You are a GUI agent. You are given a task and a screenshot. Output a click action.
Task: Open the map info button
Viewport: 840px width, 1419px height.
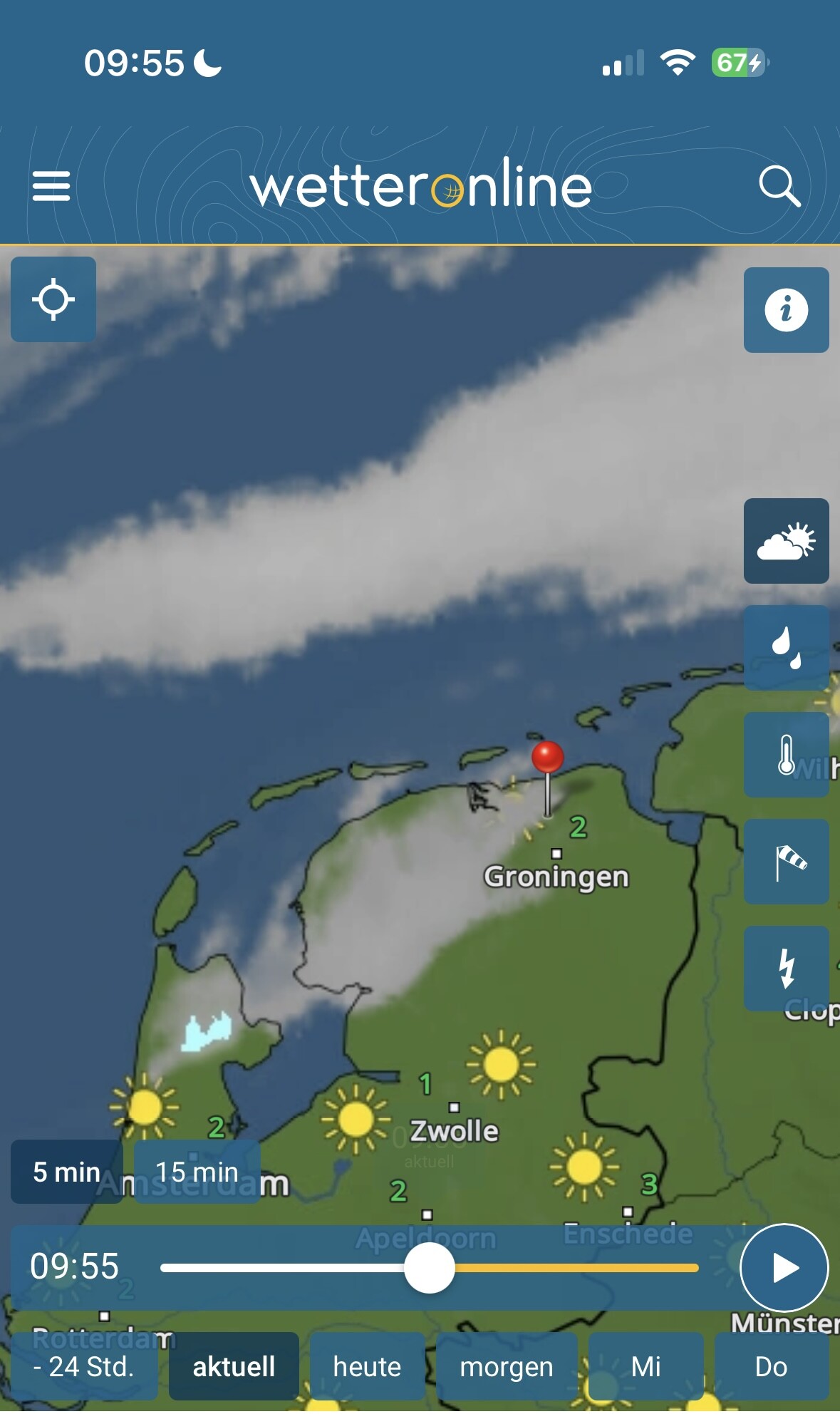[786, 310]
